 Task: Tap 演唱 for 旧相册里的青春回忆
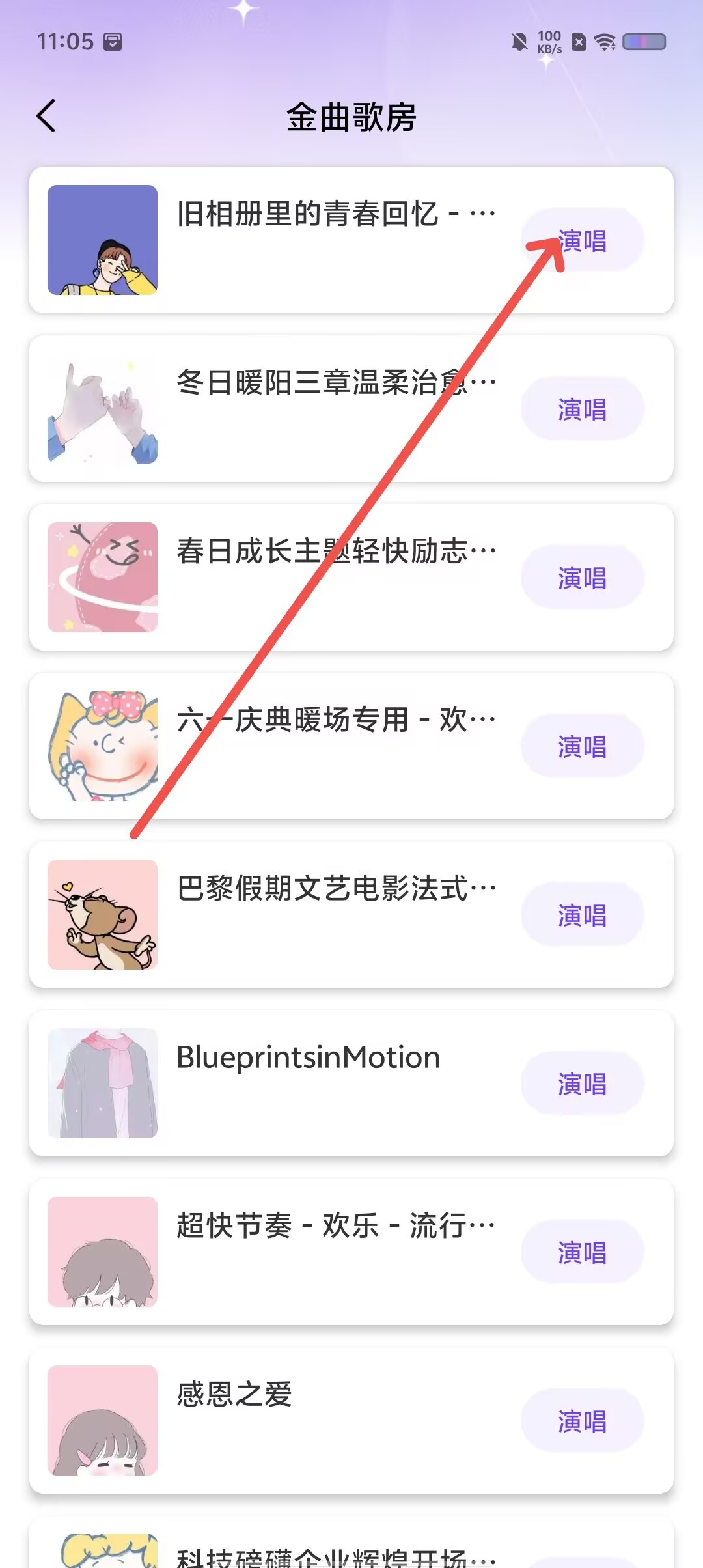[582, 240]
